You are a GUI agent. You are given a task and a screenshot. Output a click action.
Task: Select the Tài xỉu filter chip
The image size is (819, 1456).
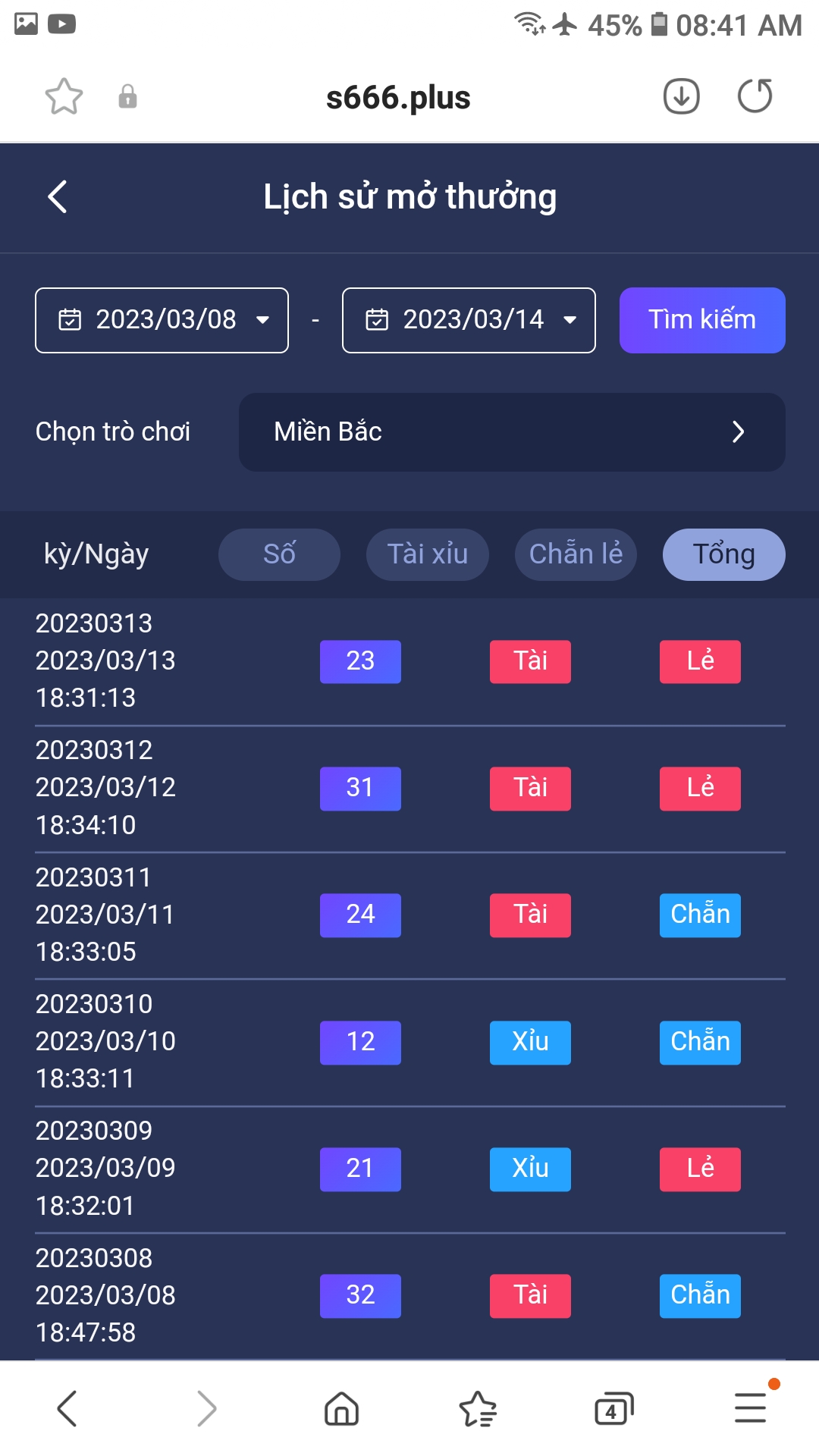428,554
